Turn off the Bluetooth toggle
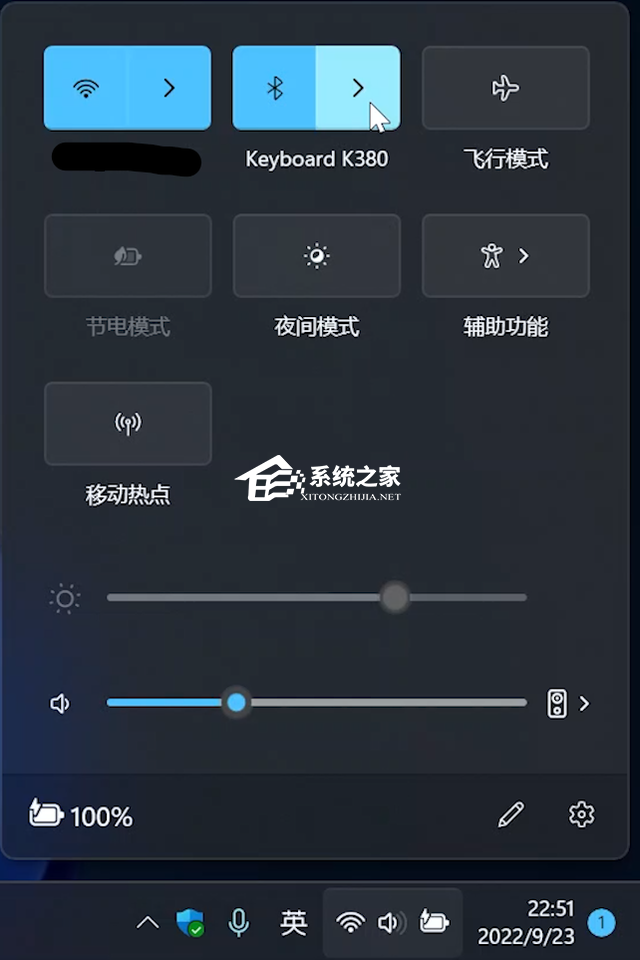The image size is (640, 960). 275,88
